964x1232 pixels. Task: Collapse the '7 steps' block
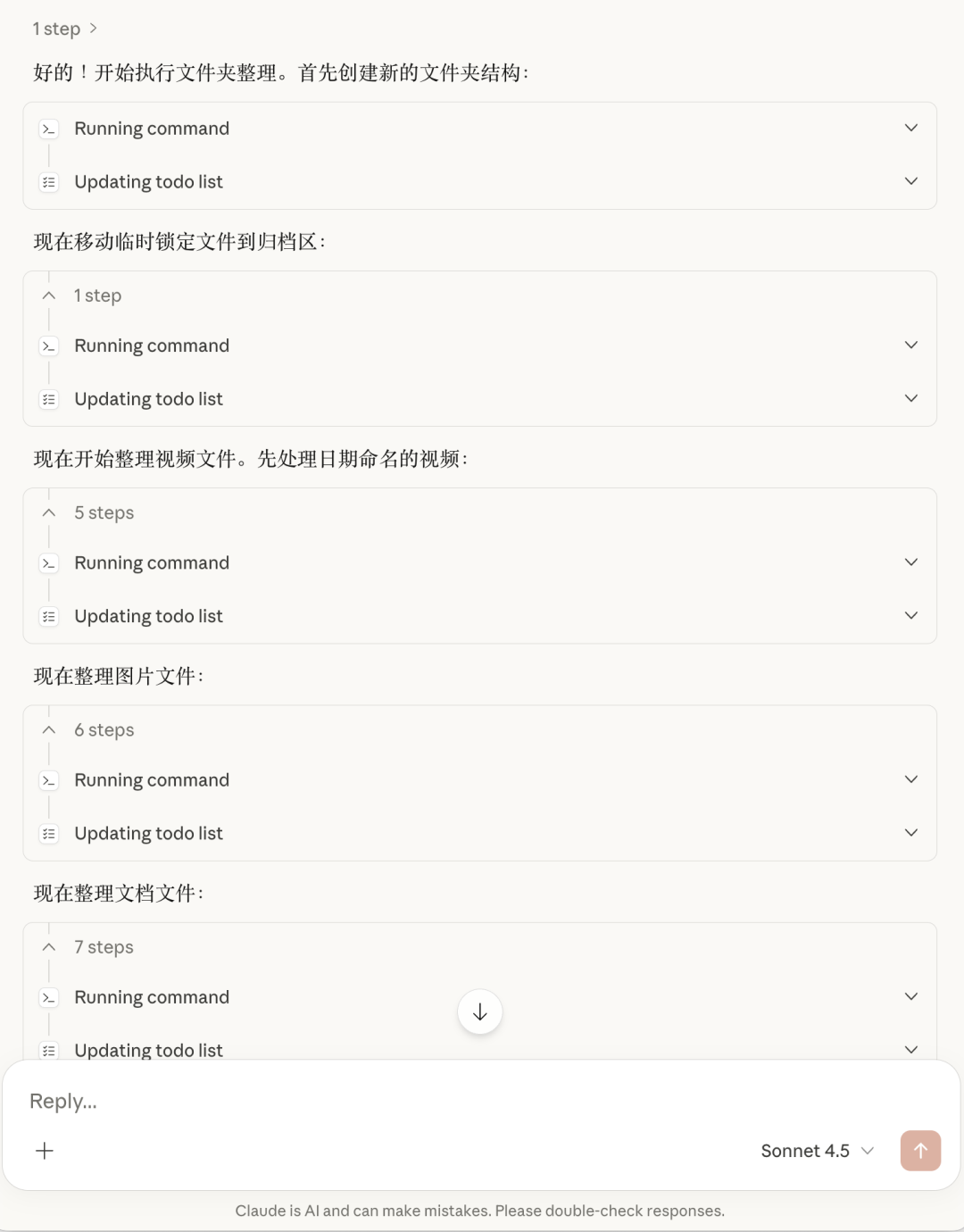[x=48, y=947]
